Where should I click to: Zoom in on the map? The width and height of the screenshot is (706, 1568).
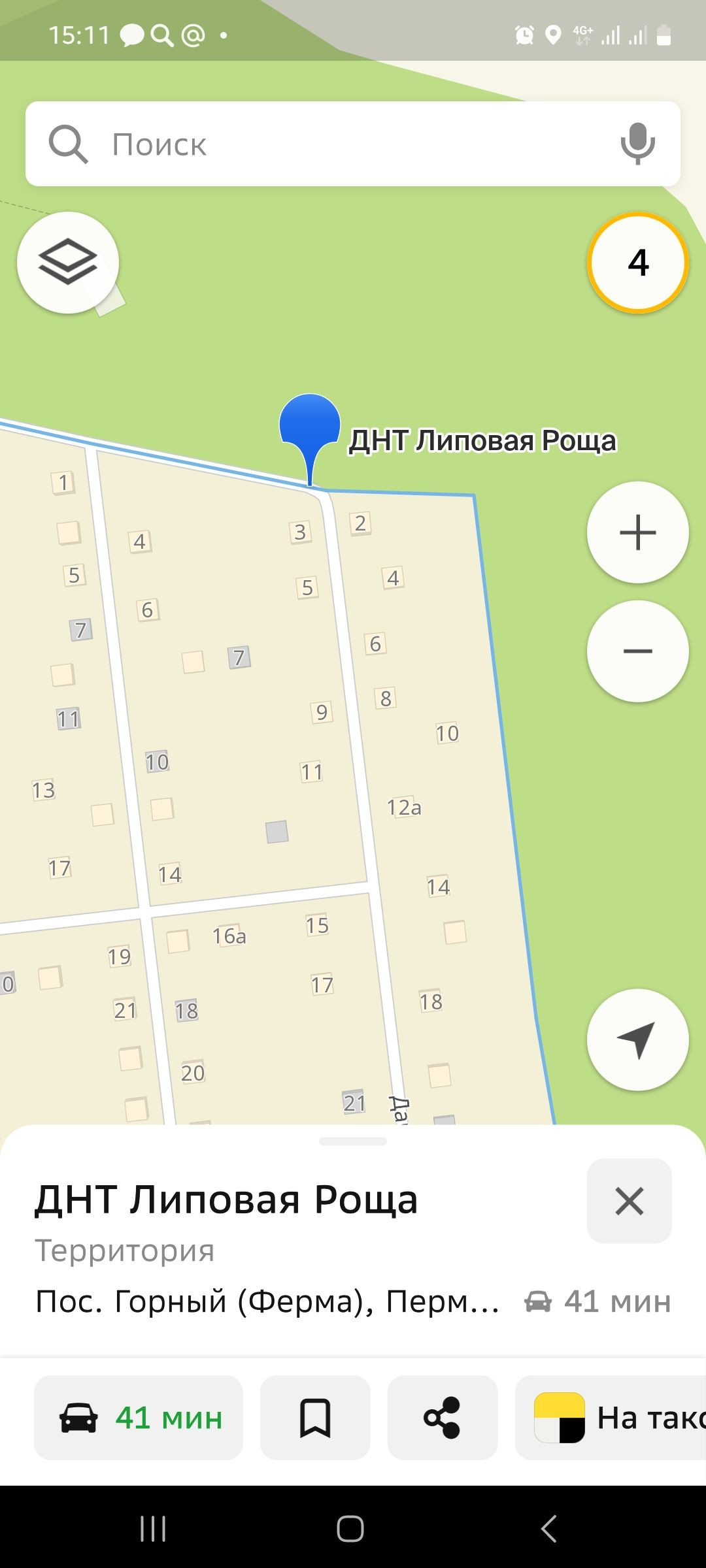pyautogui.click(x=637, y=532)
